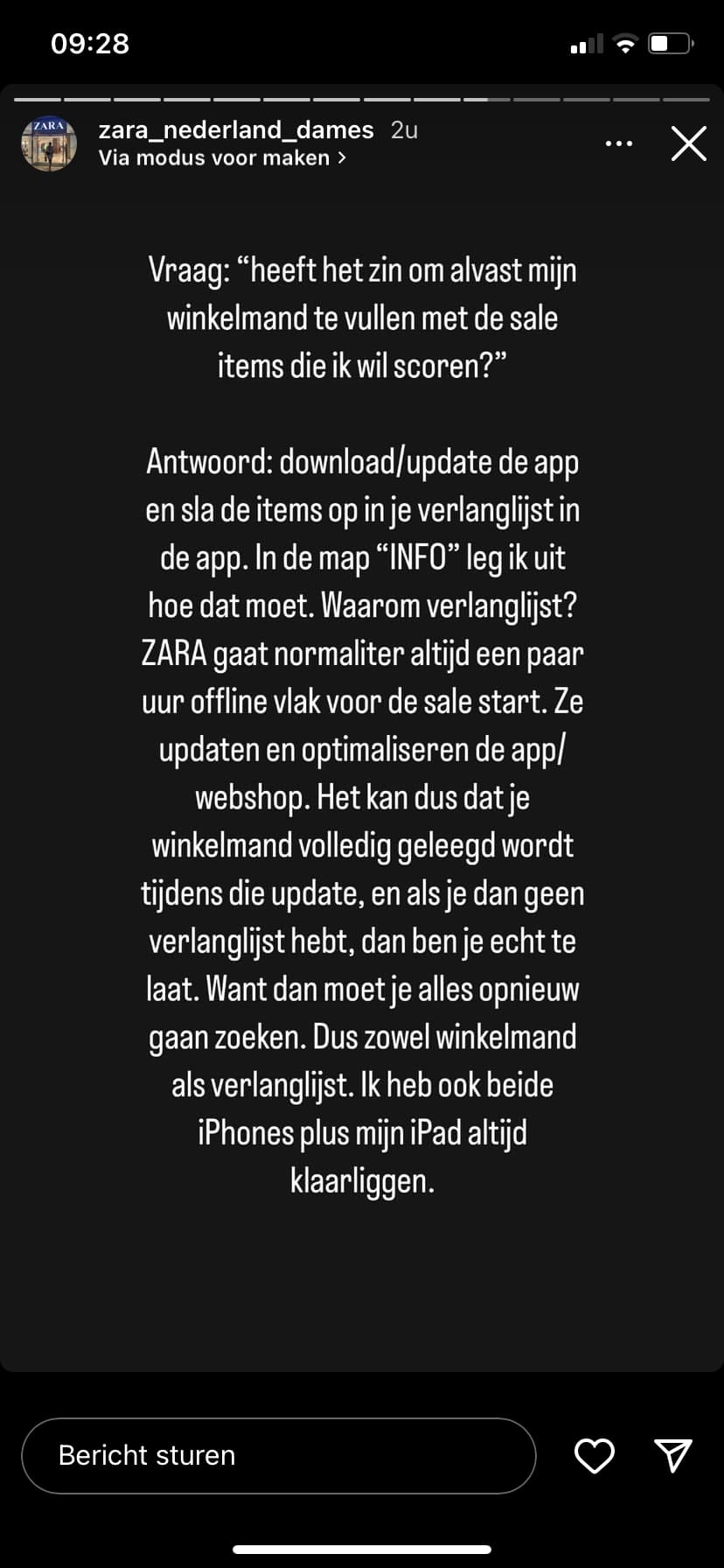Open the zara_nederland_dames profile picture
This screenshot has width=724, height=1568.
click(49, 143)
